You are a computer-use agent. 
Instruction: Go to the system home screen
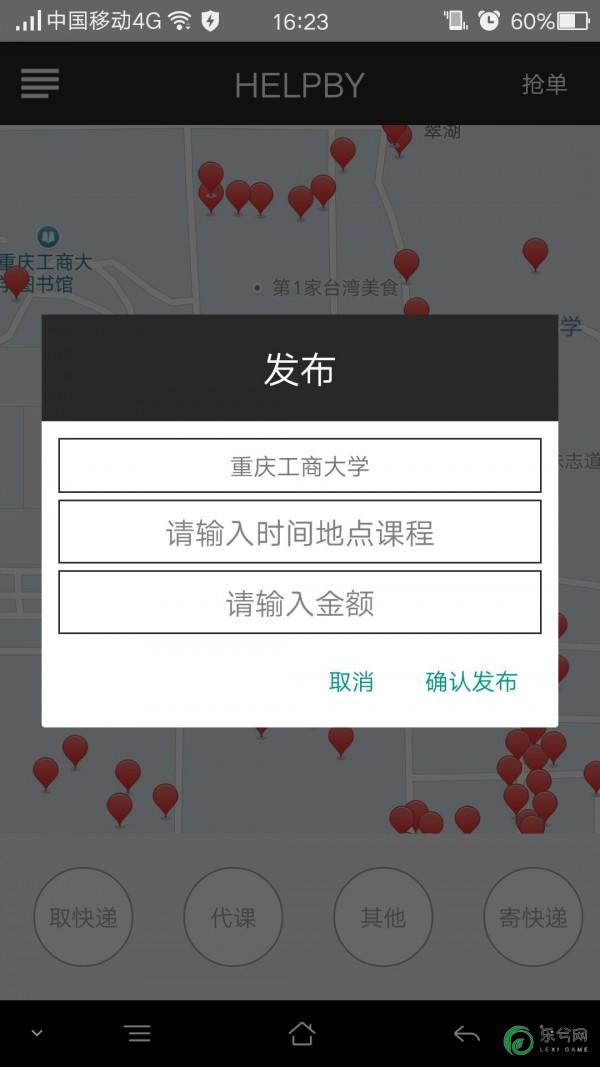coord(301,1033)
